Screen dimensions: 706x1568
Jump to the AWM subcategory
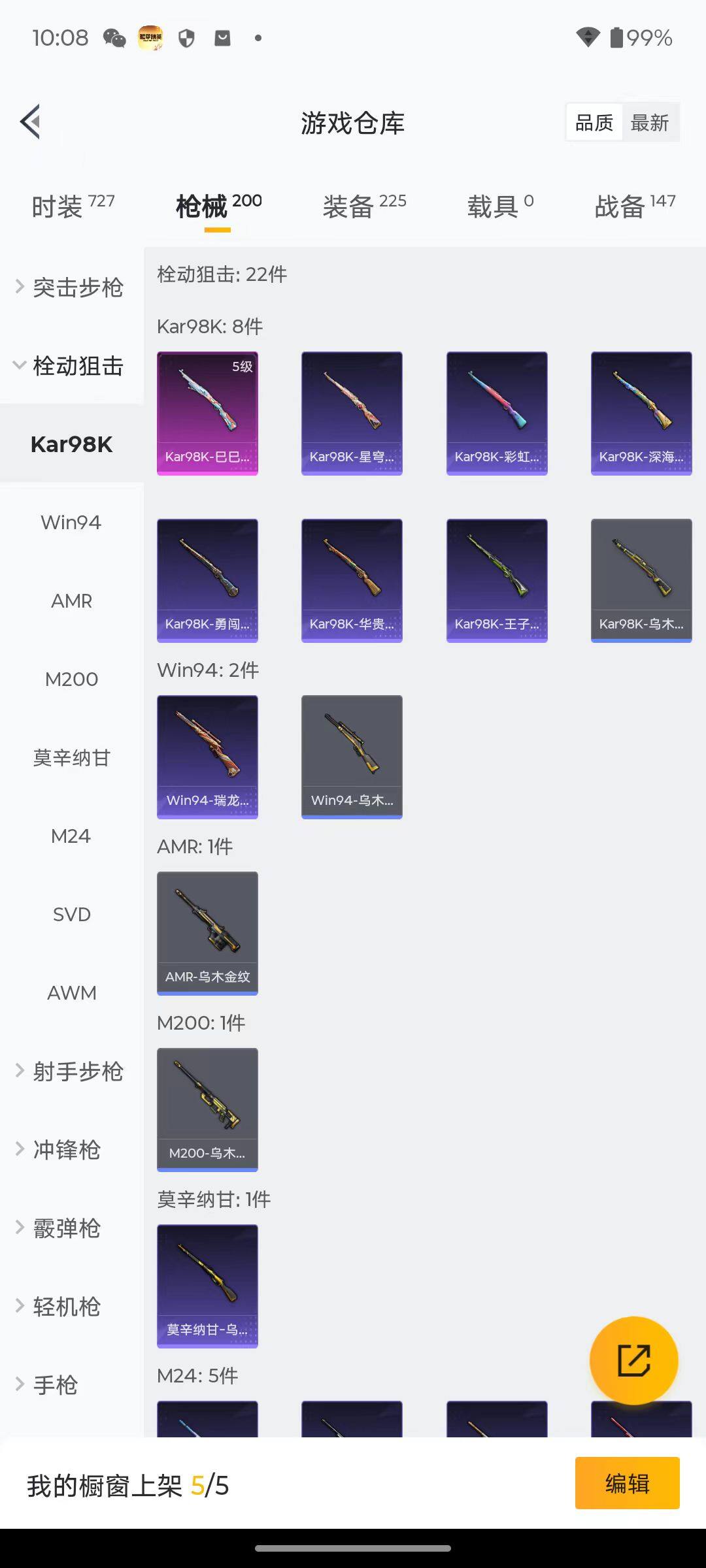(x=71, y=993)
